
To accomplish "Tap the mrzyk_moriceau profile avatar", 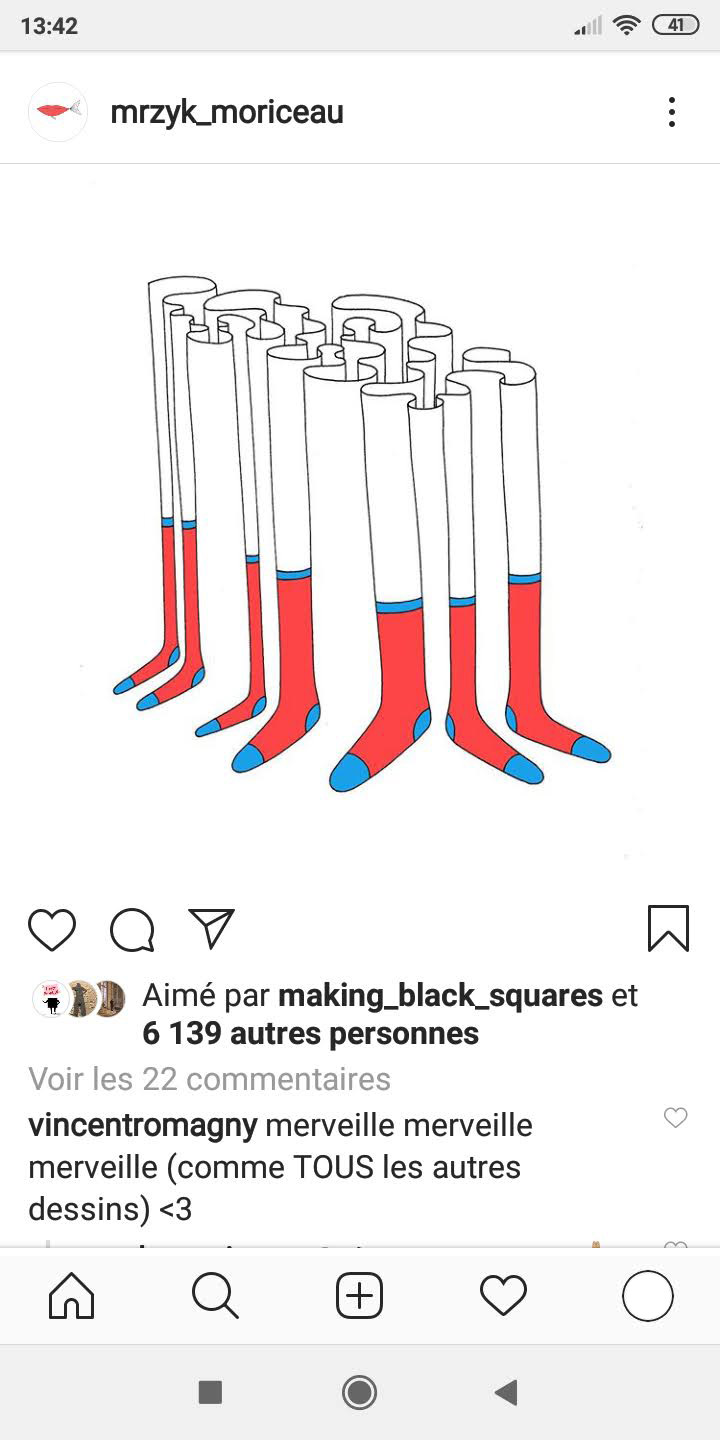I will click(x=58, y=112).
